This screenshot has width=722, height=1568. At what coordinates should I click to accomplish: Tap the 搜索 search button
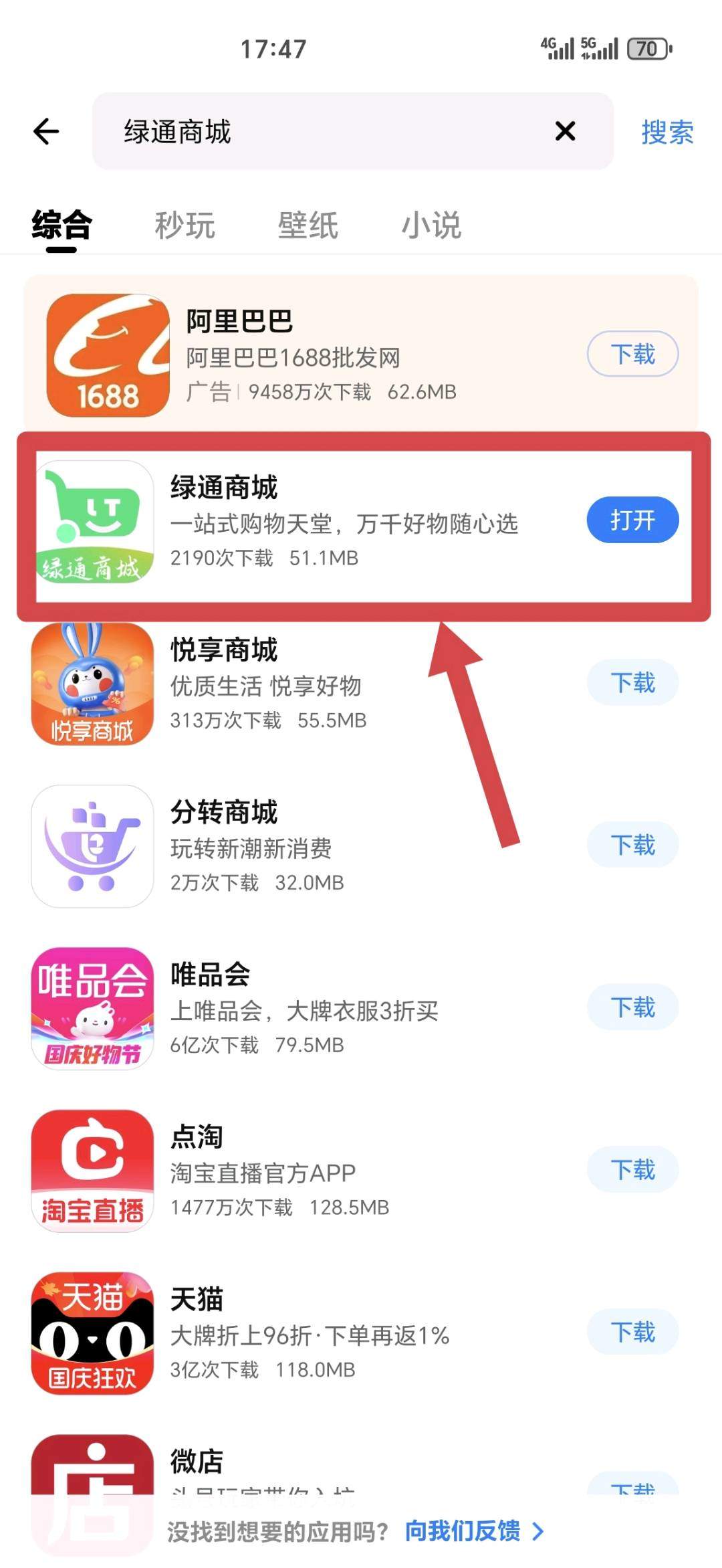667,132
